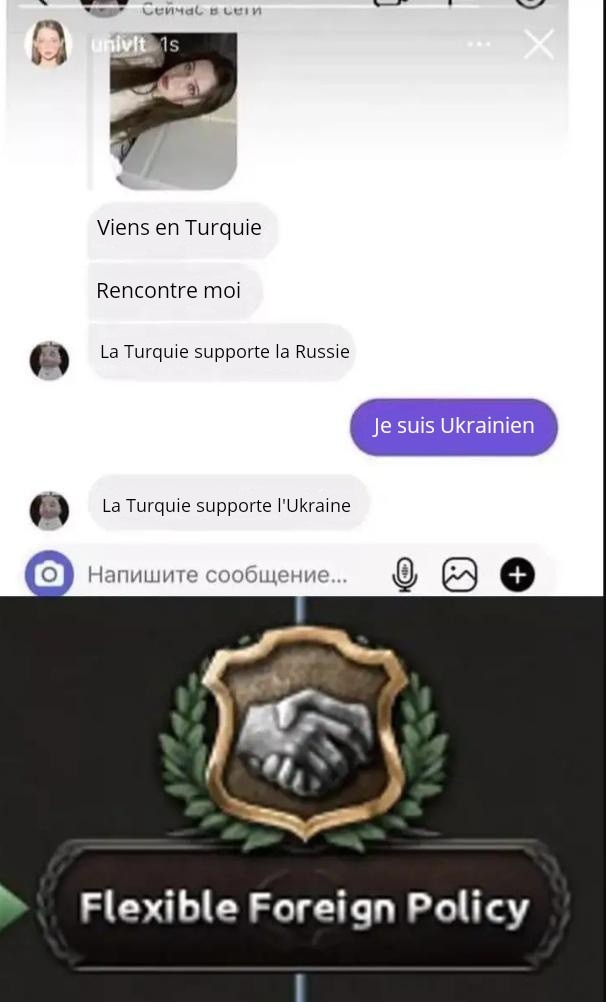Open the story's three-dot options menu
Screen dimensions: 606x1002
click(x=479, y=45)
